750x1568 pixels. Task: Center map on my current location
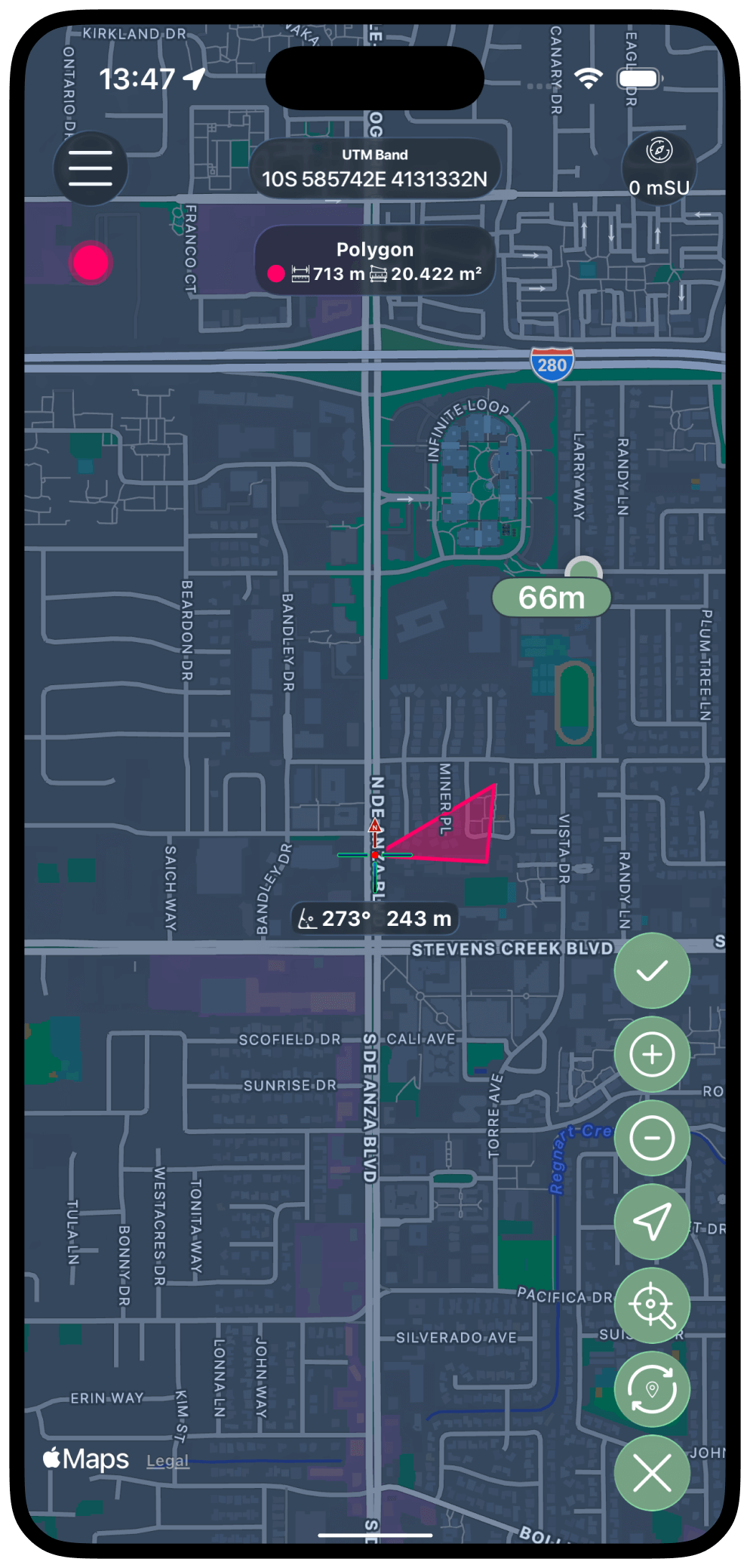point(652,1222)
